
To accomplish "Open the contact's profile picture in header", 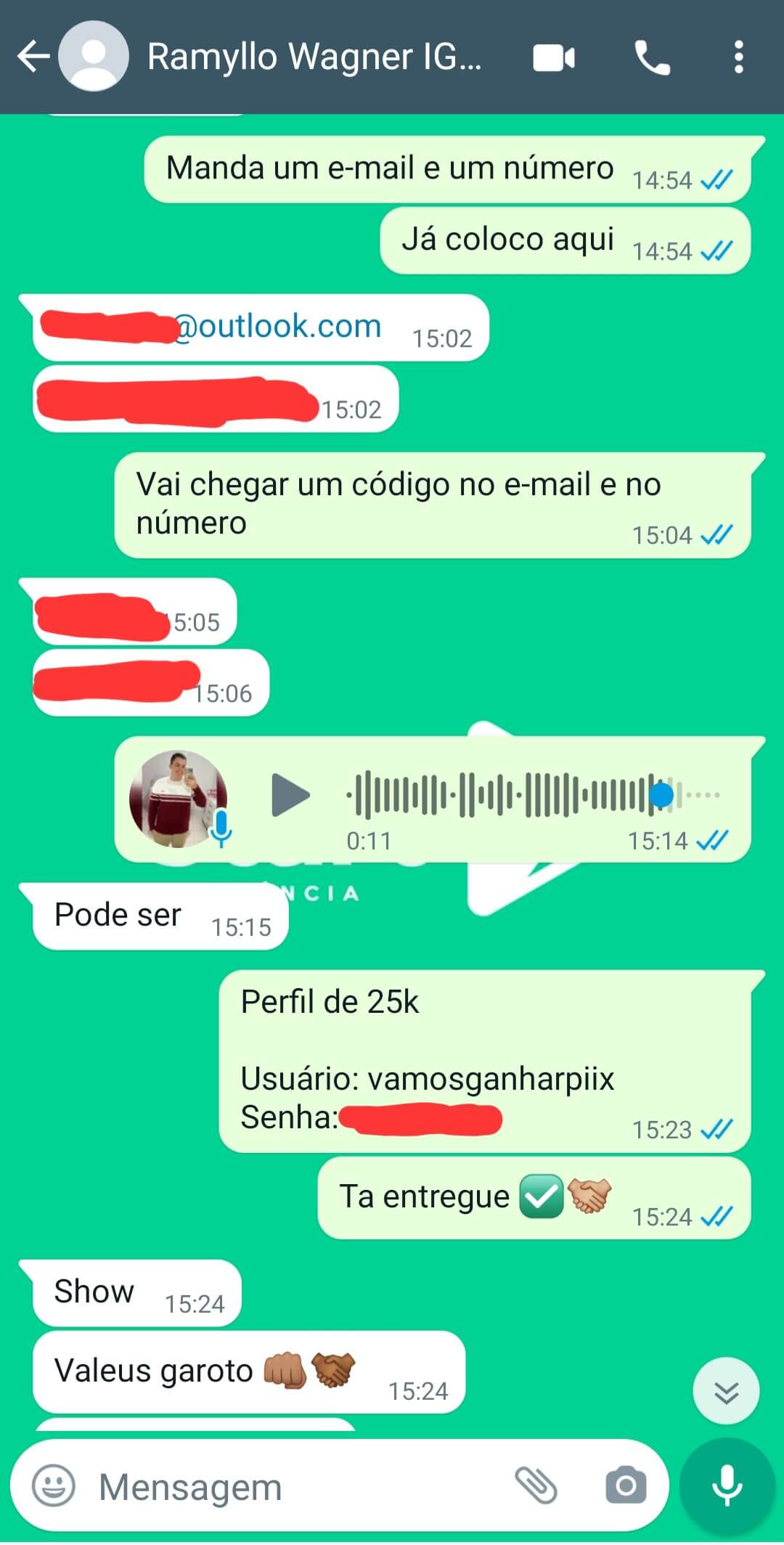I will 91,57.
